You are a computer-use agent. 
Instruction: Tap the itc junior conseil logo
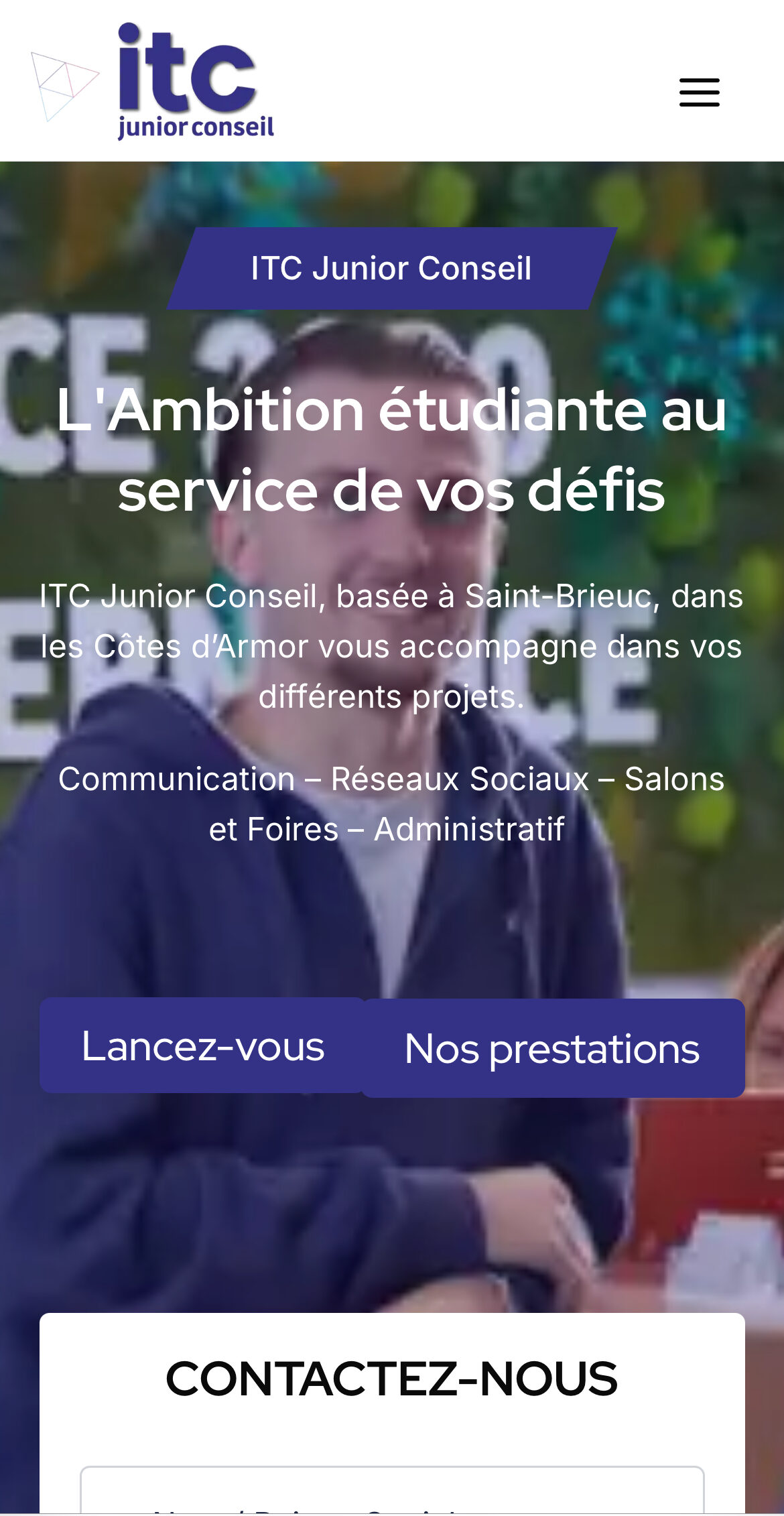pos(154,81)
